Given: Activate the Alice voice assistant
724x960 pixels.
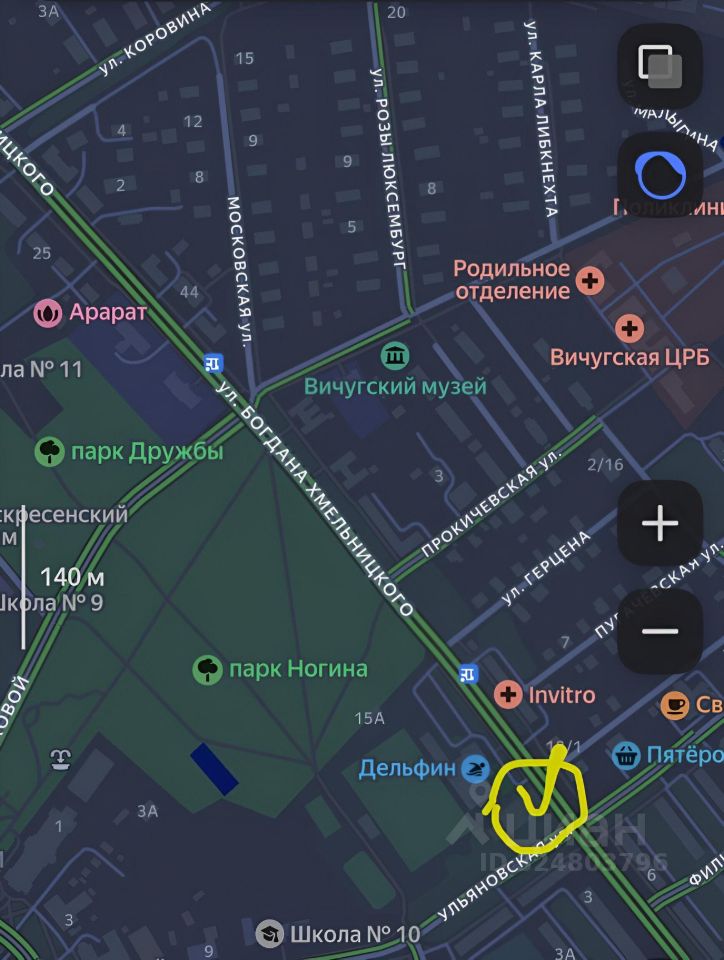Looking at the screenshot, I should coord(659,176).
